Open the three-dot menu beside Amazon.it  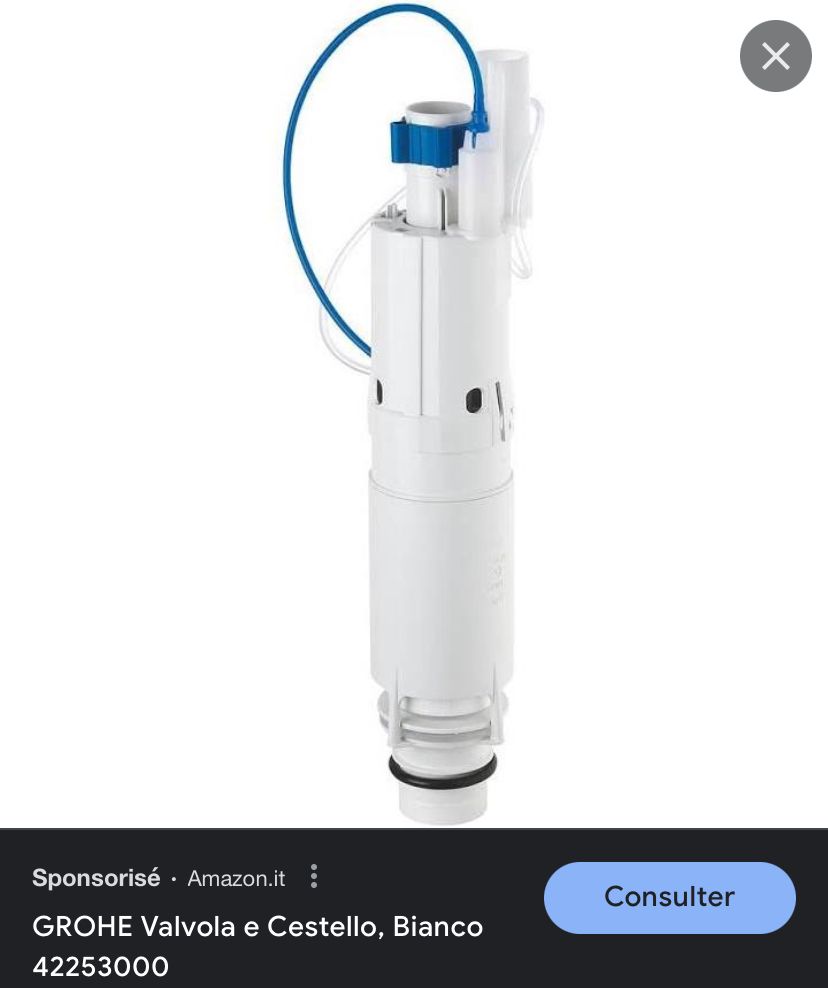(314, 877)
